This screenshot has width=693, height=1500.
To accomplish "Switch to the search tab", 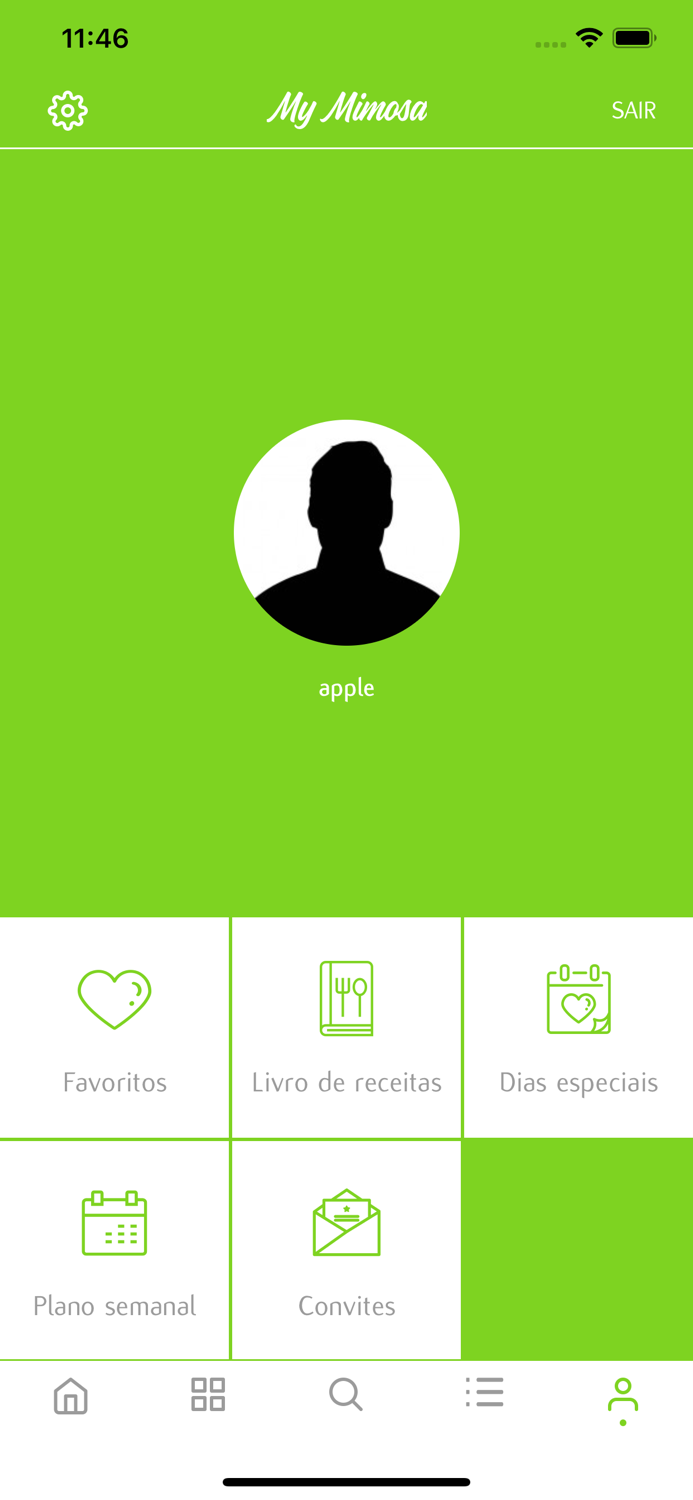I will pyautogui.click(x=346, y=1394).
